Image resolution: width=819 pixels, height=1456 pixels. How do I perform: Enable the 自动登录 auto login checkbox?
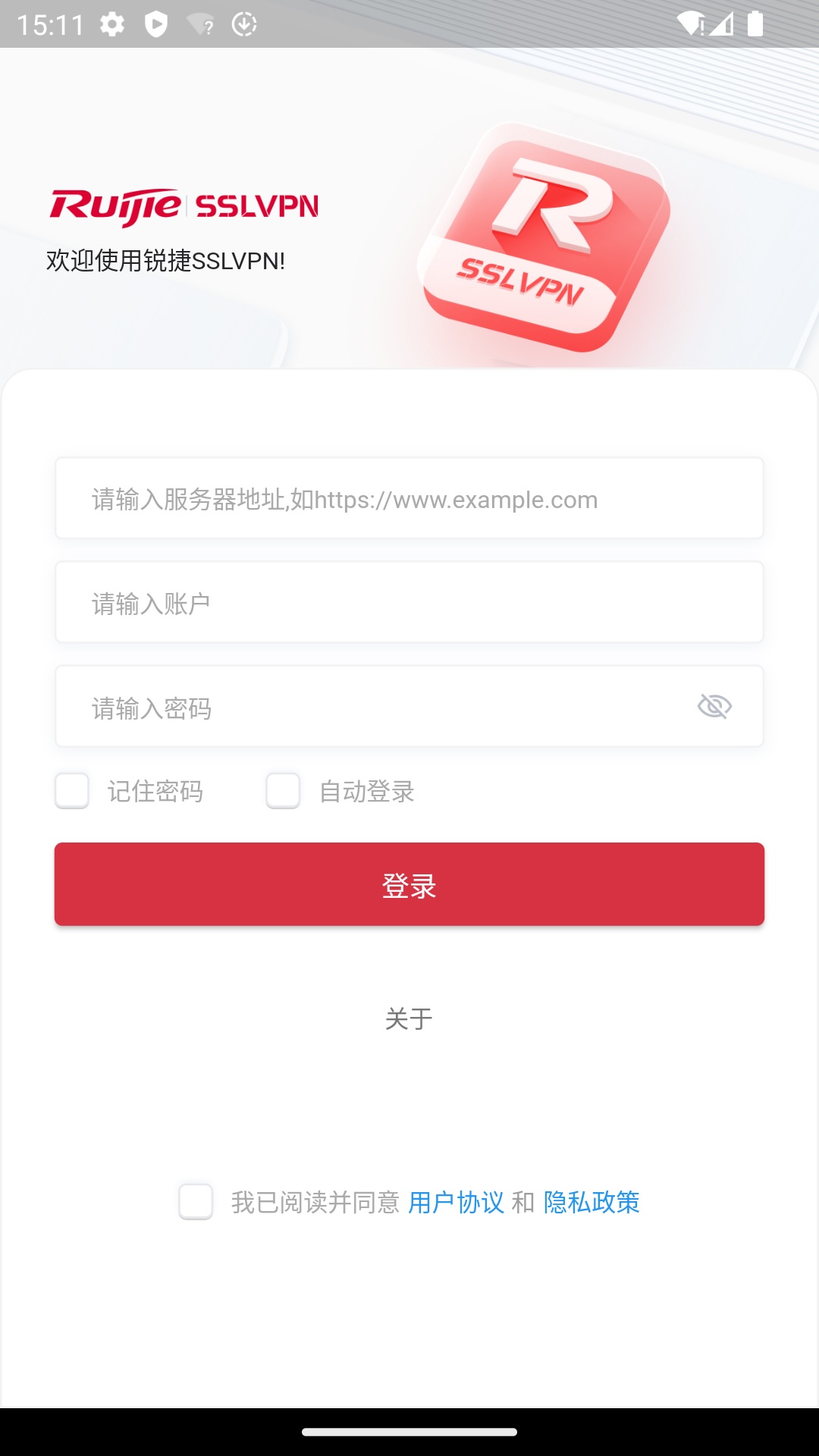[283, 791]
